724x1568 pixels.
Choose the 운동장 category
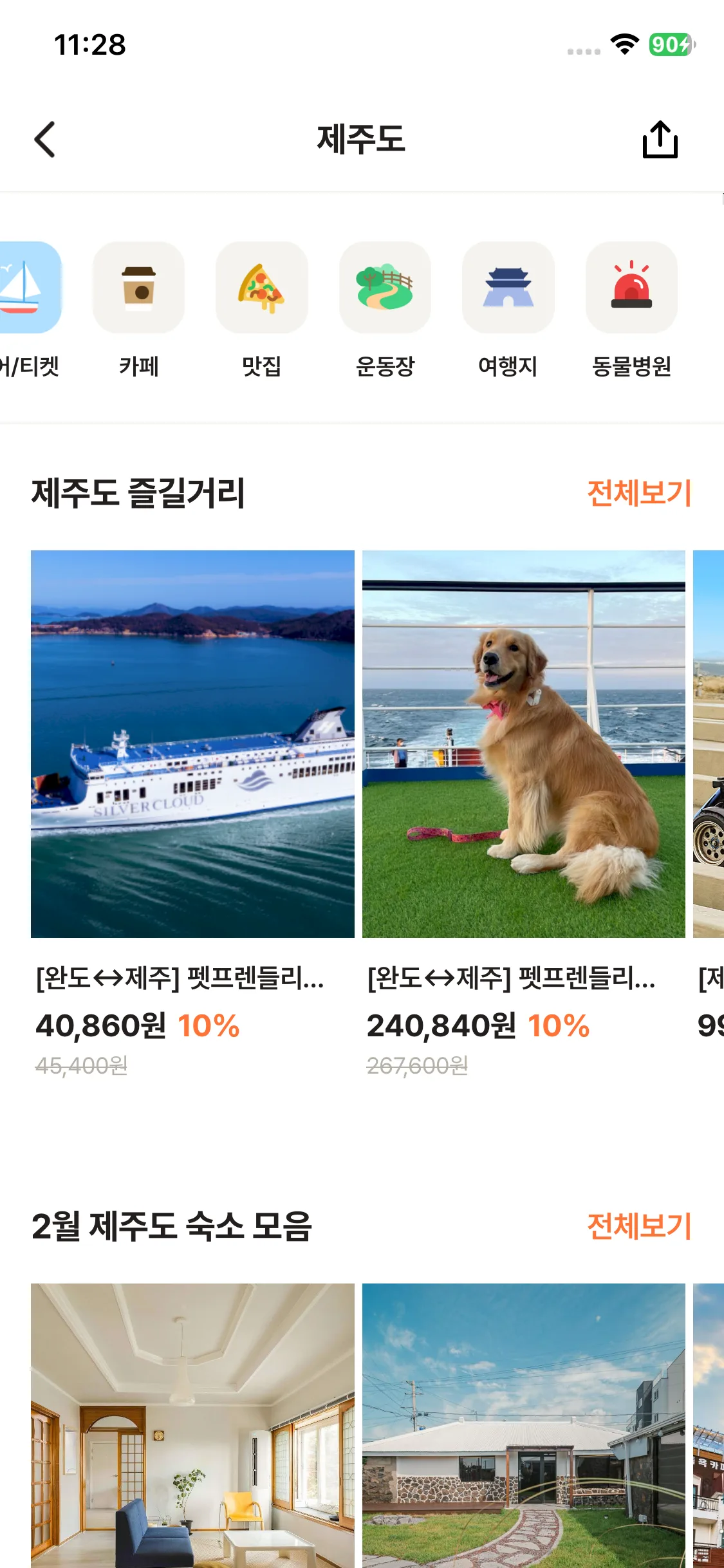[385, 288]
